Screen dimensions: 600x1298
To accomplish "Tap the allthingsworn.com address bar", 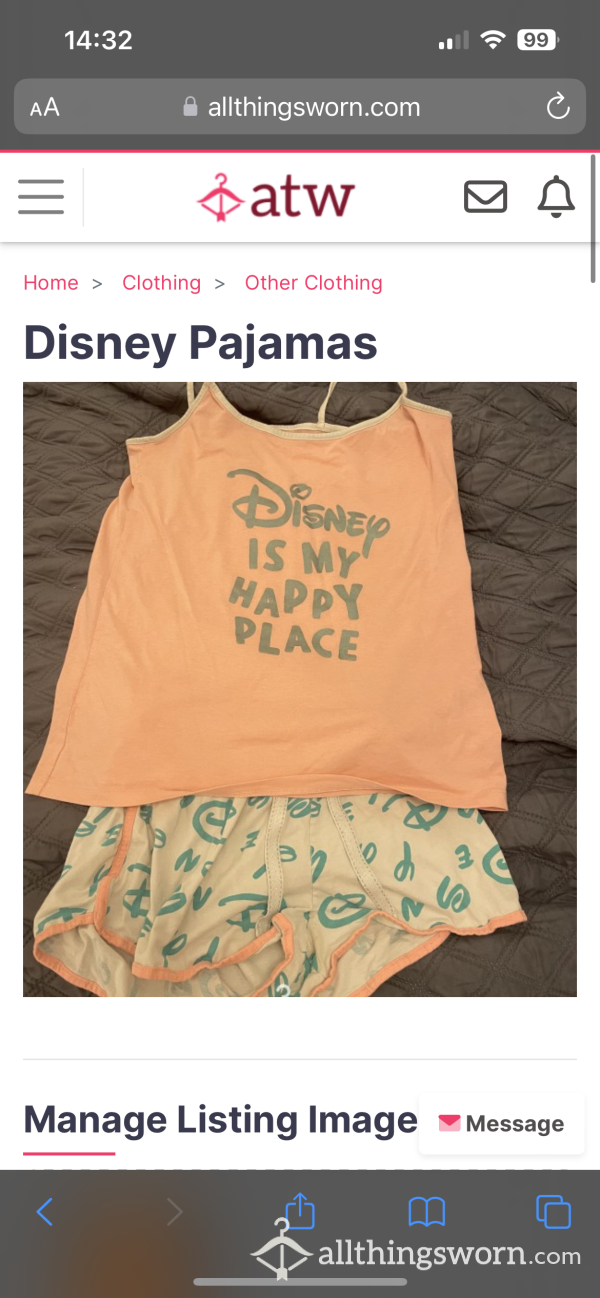I will point(300,107).
